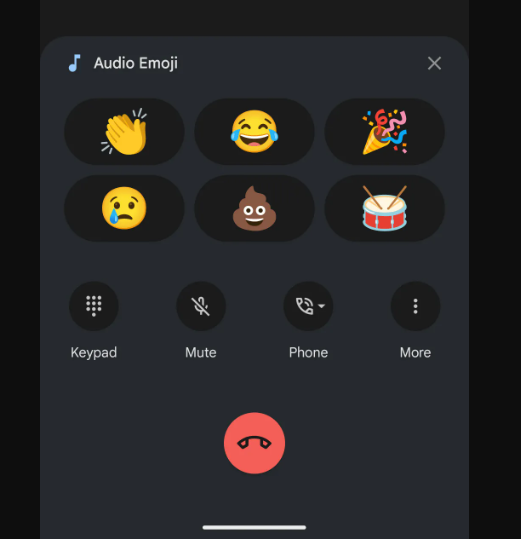Play the party popper audio emoji

tap(385, 132)
